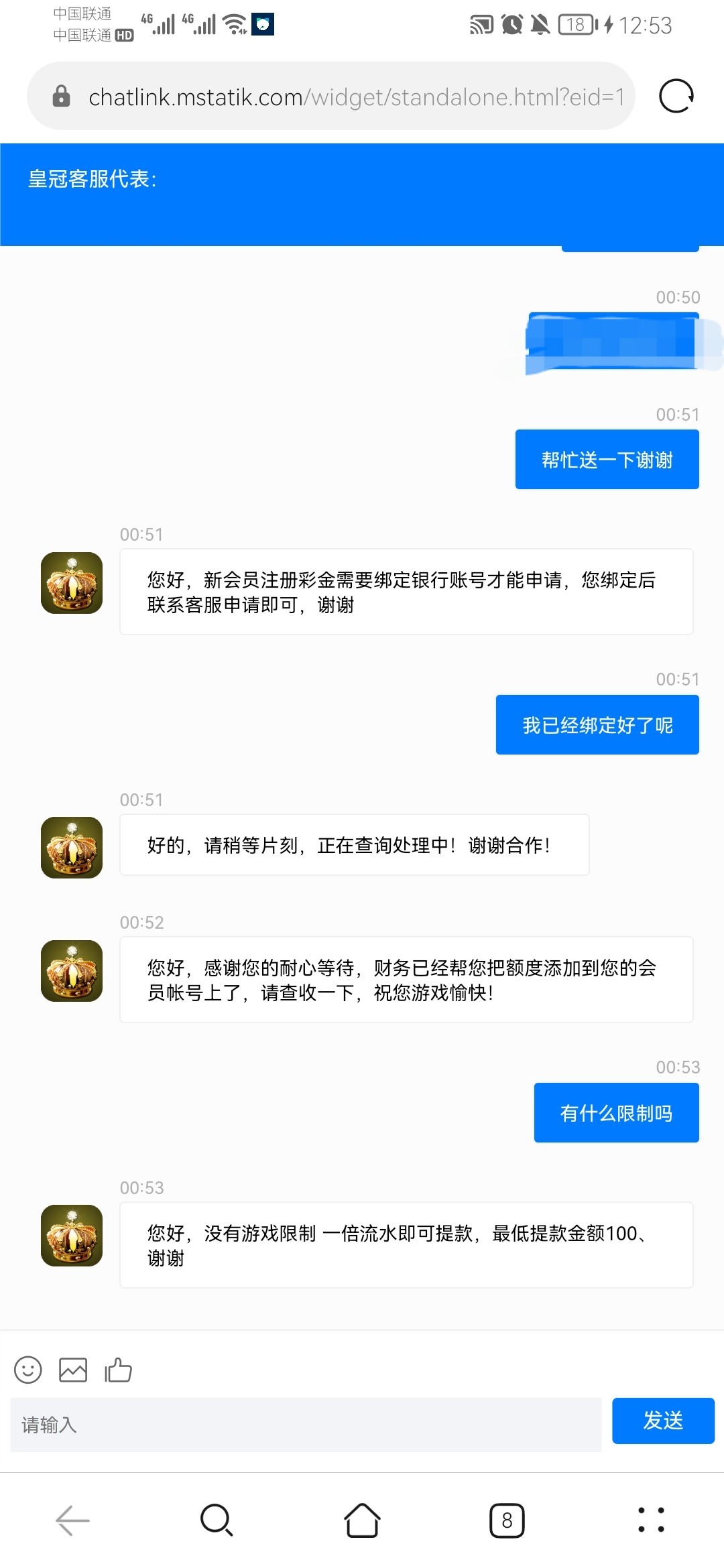The image size is (724, 1568).
Task: Rate the service with the thumbs-up icon
Action: (118, 1370)
